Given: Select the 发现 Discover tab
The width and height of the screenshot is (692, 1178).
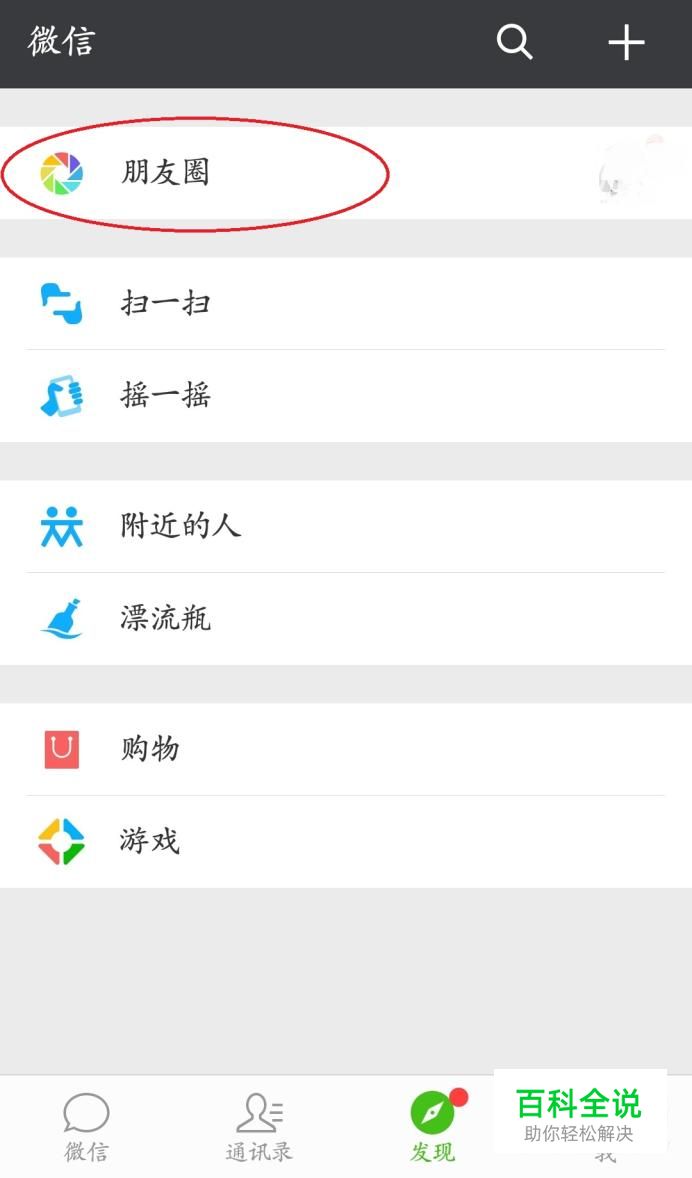Looking at the screenshot, I should (433, 1127).
